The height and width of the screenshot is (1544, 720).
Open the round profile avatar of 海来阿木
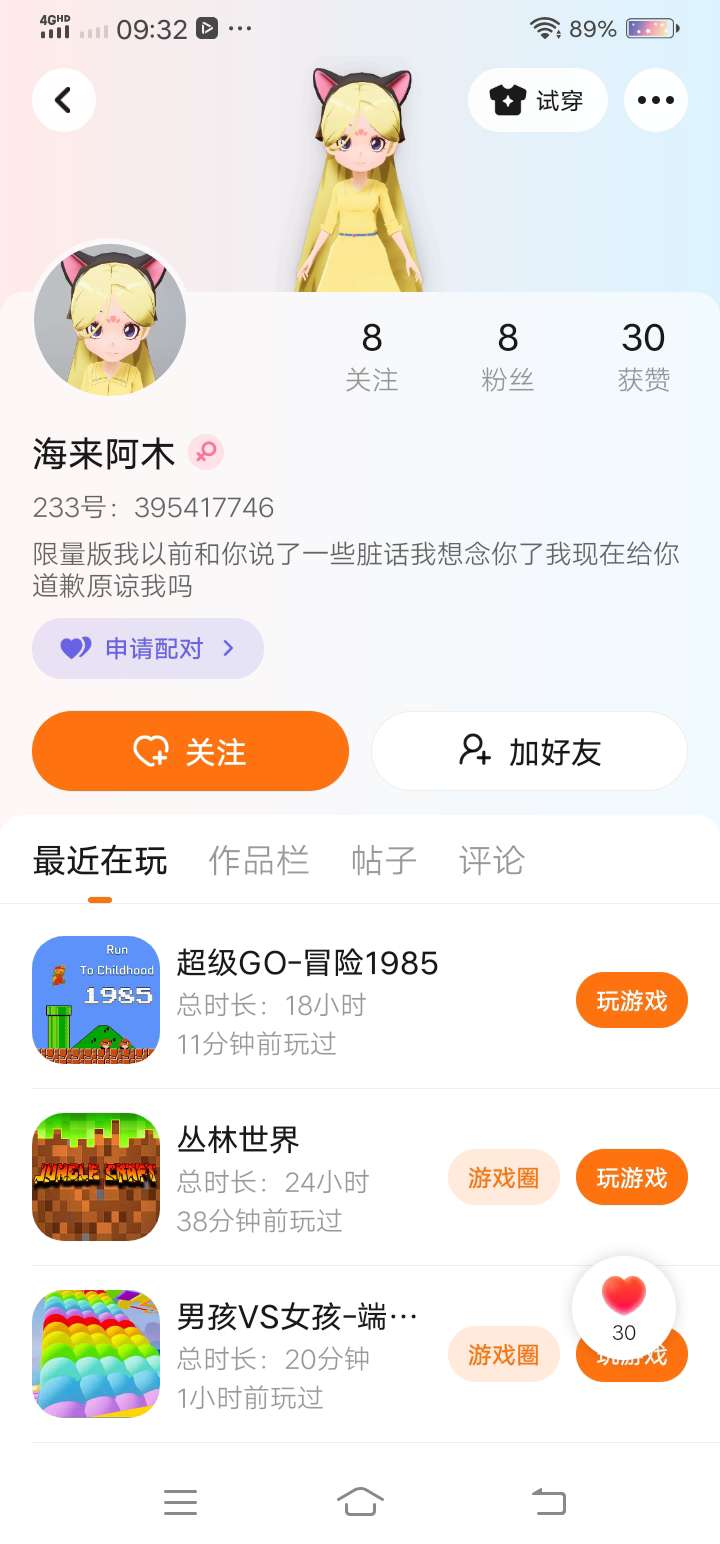[x=110, y=319]
